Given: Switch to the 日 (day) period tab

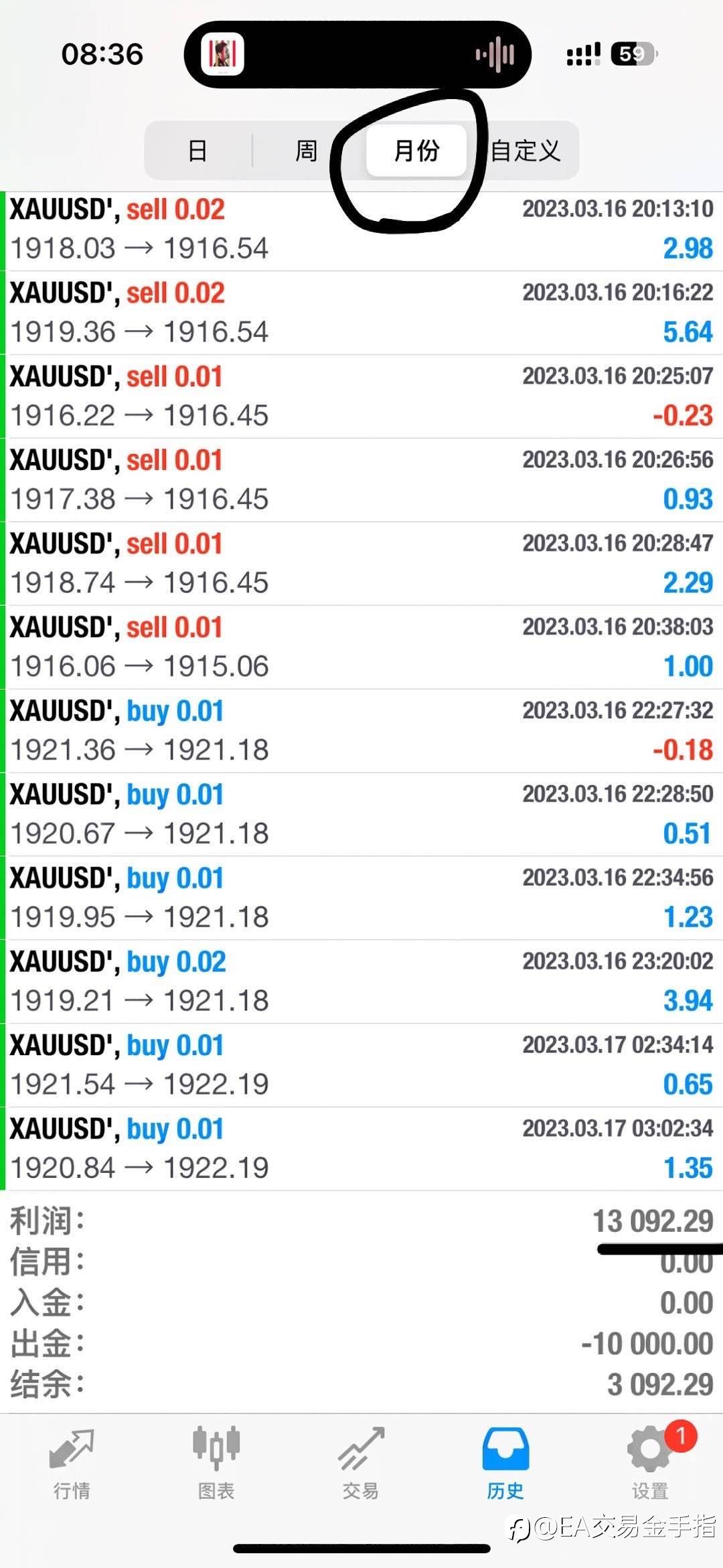Looking at the screenshot, I should 198,151.
